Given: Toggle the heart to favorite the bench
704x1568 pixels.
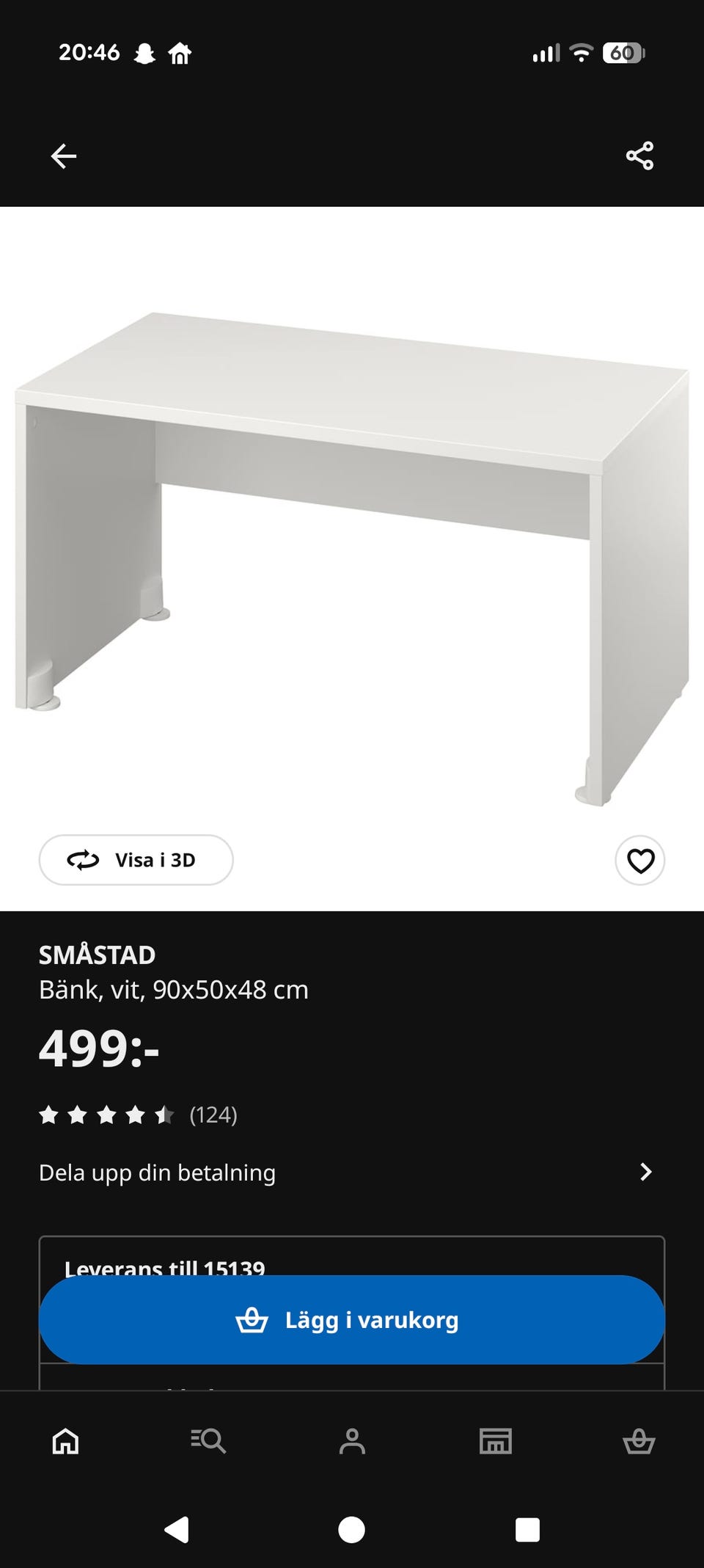Looking at the screenshot, I should point(639,860).
